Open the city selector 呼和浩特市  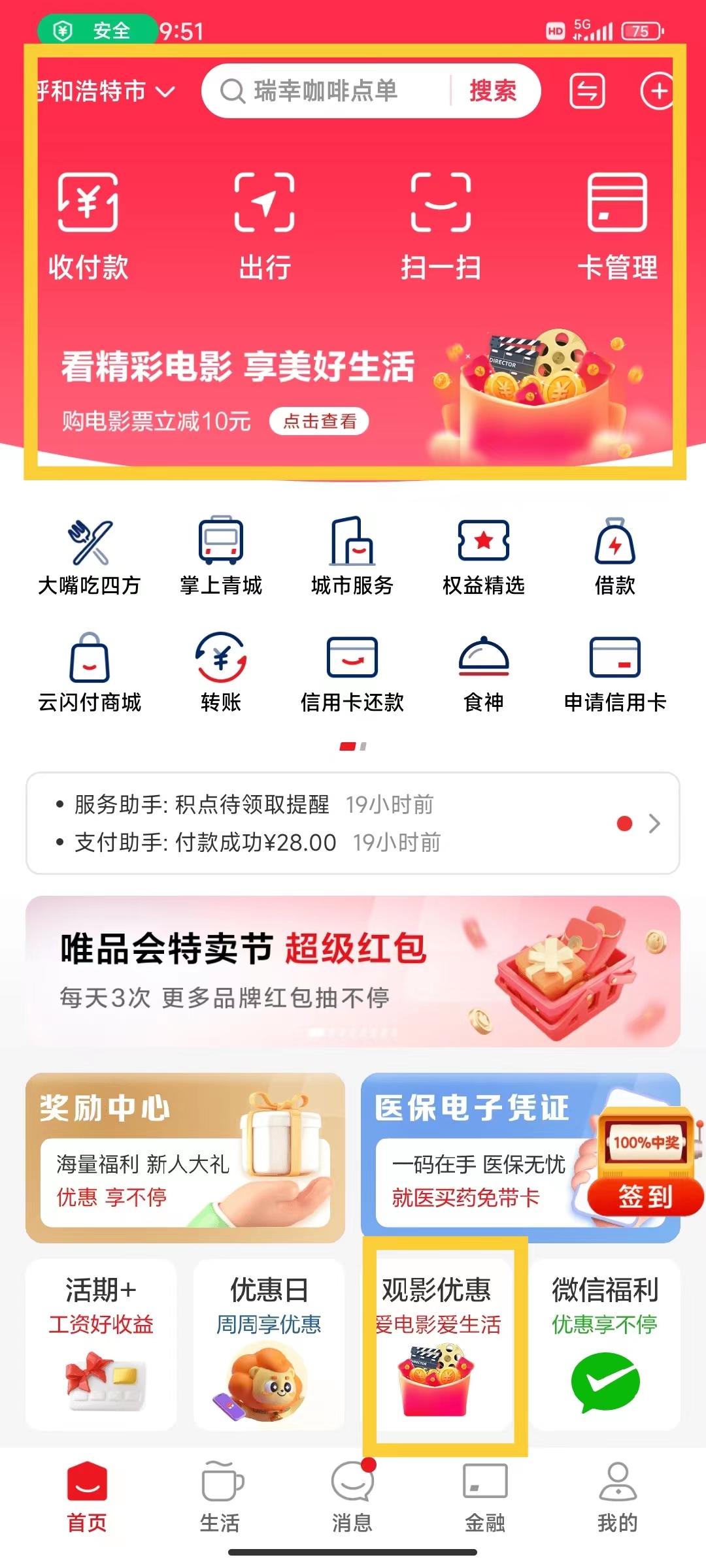(105, 91)
